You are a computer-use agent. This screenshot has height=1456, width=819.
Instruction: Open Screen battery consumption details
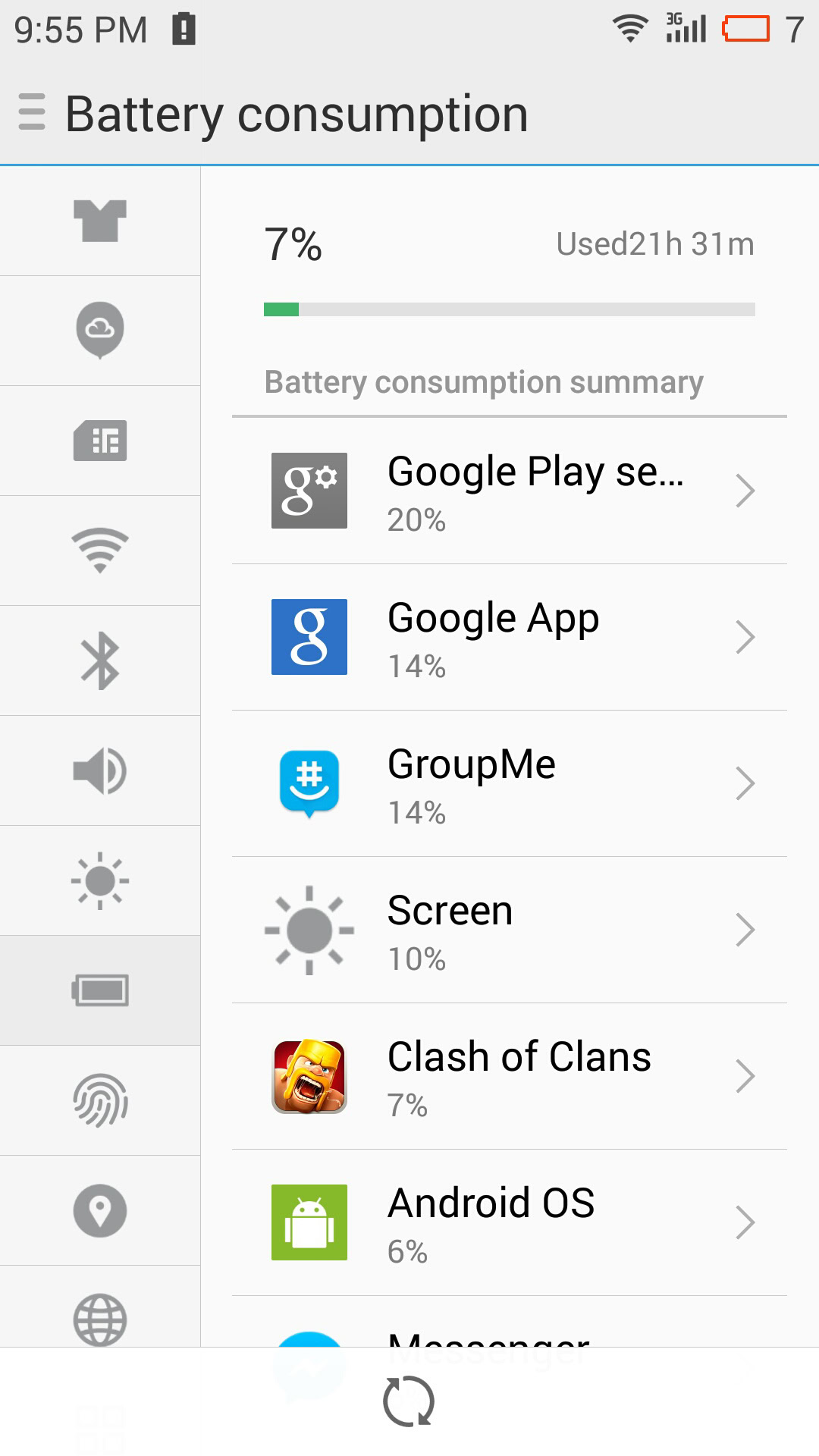(510, 930)
